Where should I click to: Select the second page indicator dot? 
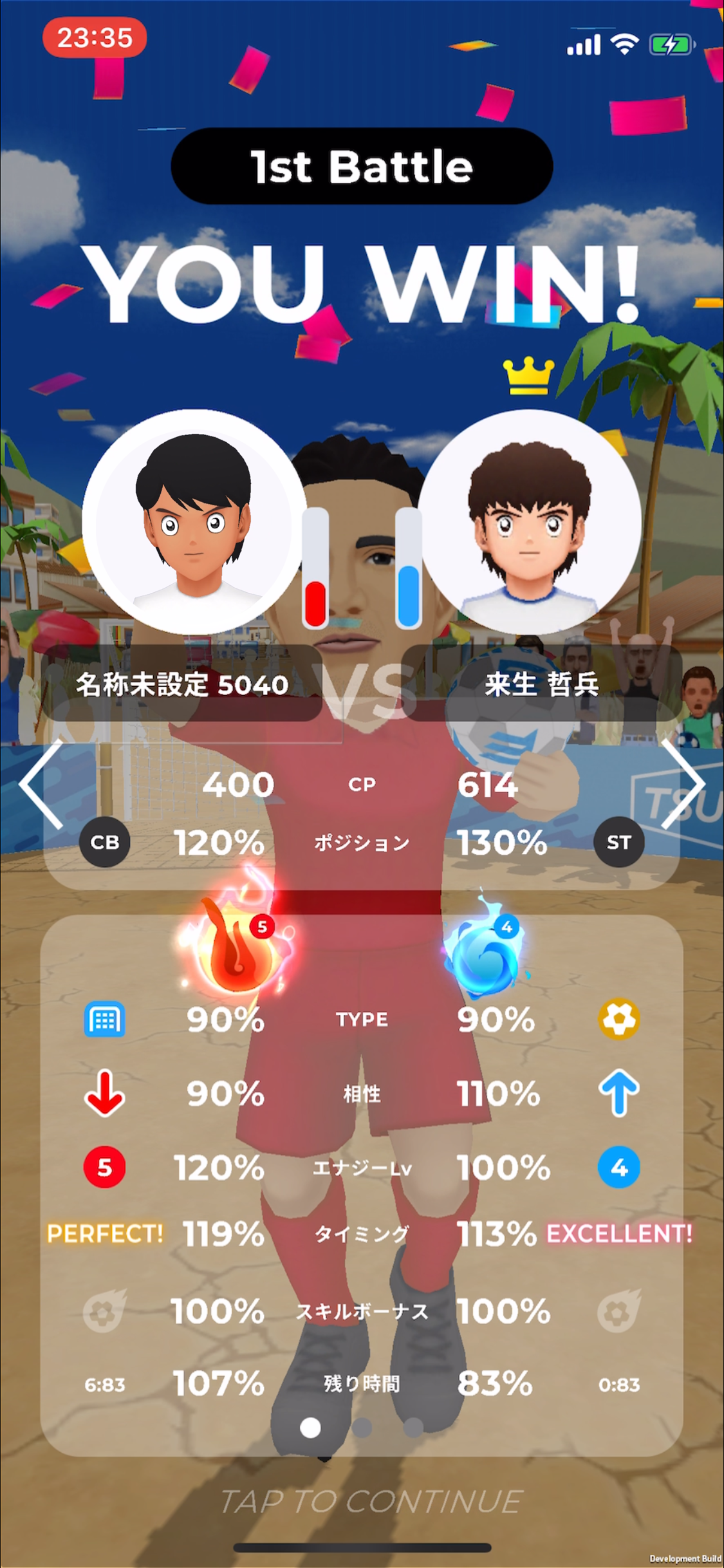click(362, 1427)
